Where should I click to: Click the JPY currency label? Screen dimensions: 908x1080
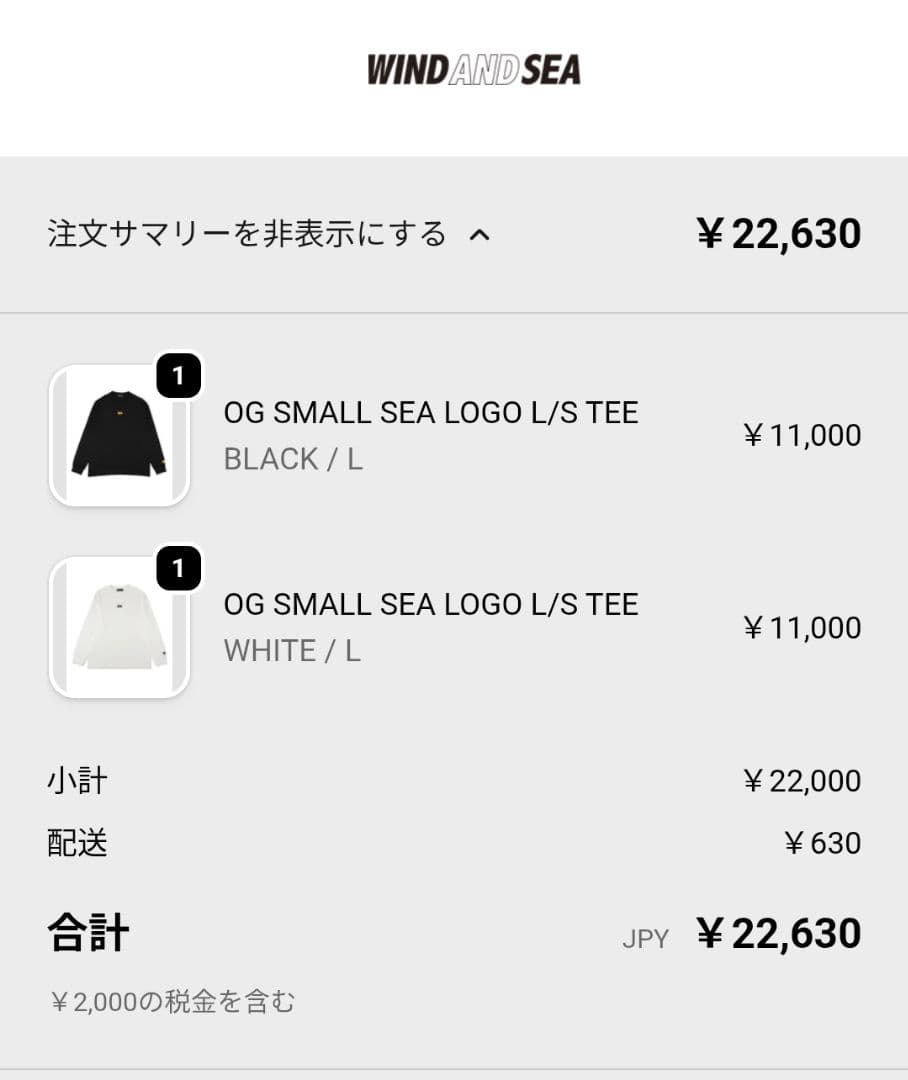click(645, 938)
